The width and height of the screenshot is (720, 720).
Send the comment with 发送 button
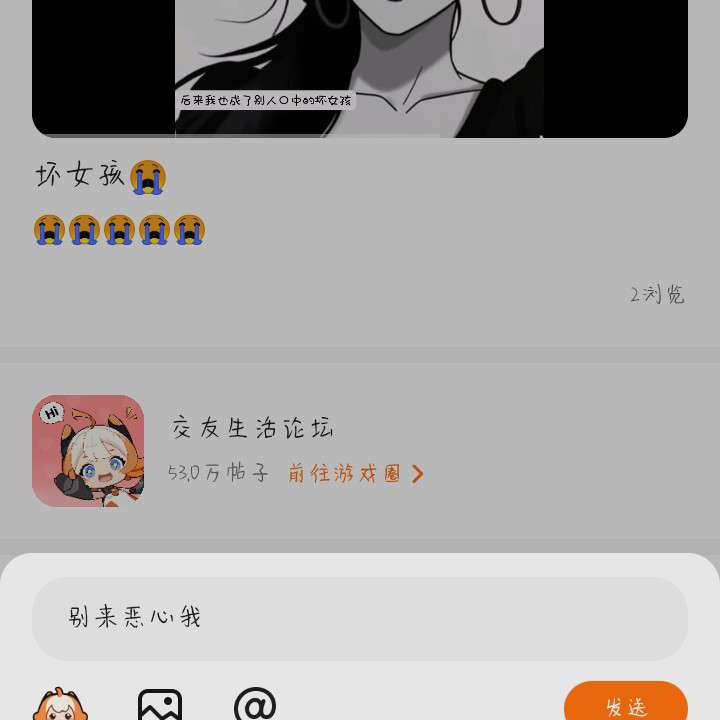626,704
